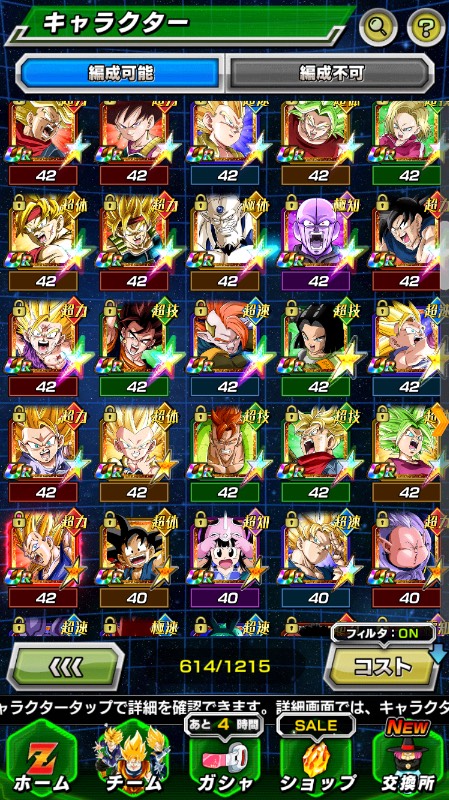Image resolution: width=449 pixels, height=800 pixels.
Task: Switch to the 編成不可 tab
Action: 331,73
